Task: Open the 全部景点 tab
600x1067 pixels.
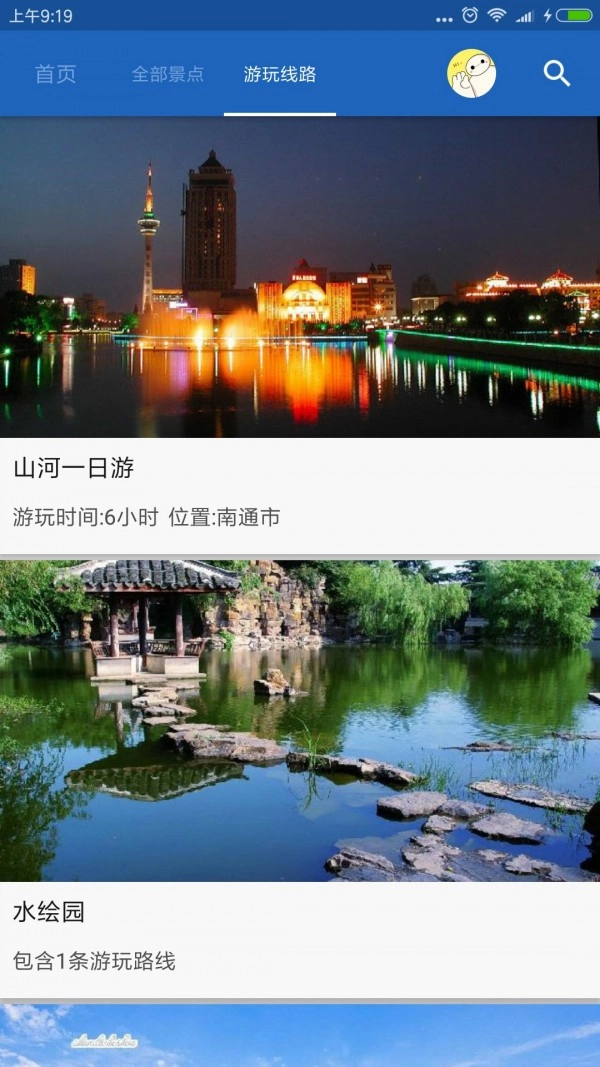Action: click(x=168, y=74)
